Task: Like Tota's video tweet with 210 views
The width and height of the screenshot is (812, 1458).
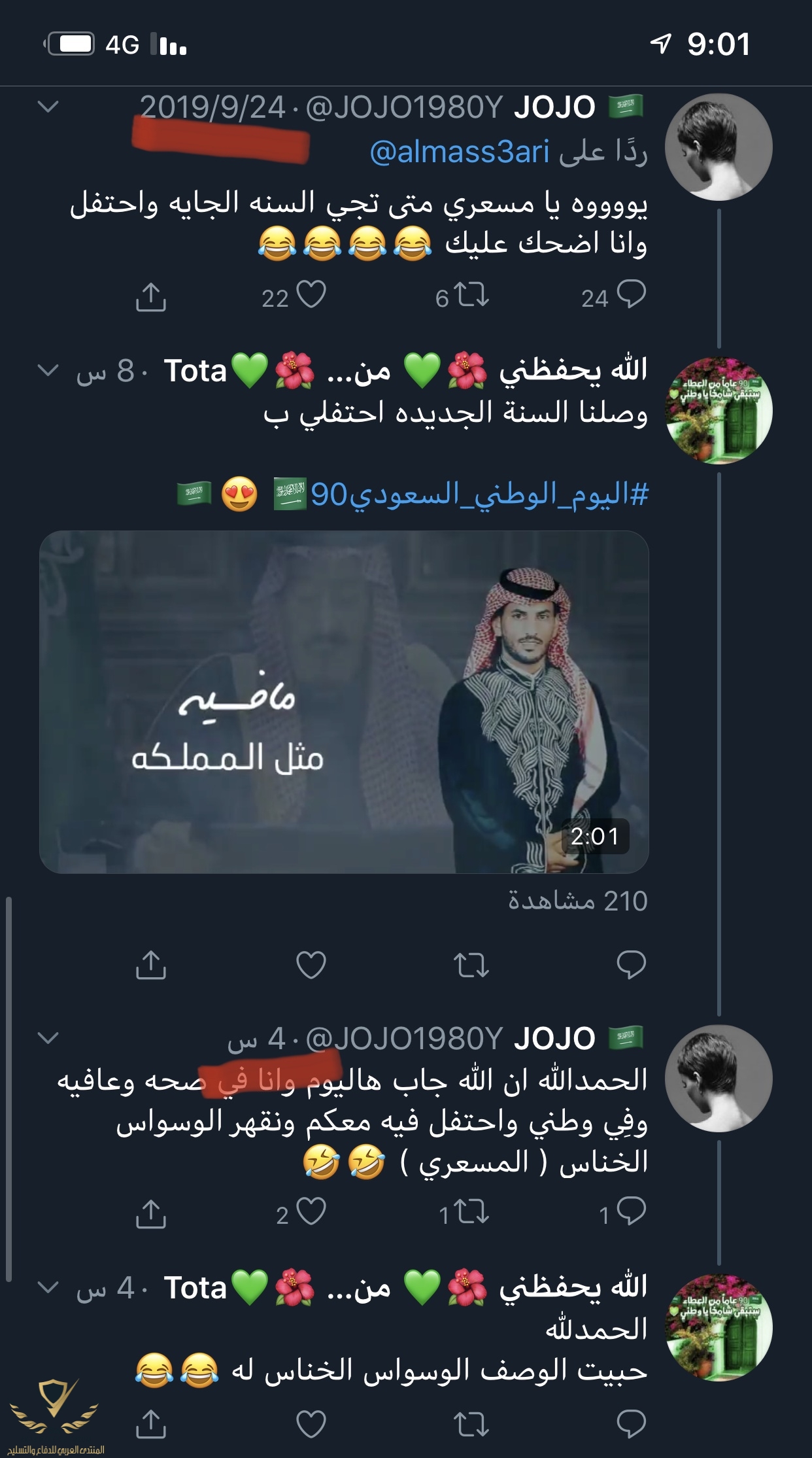Action: tap(311, 965)
